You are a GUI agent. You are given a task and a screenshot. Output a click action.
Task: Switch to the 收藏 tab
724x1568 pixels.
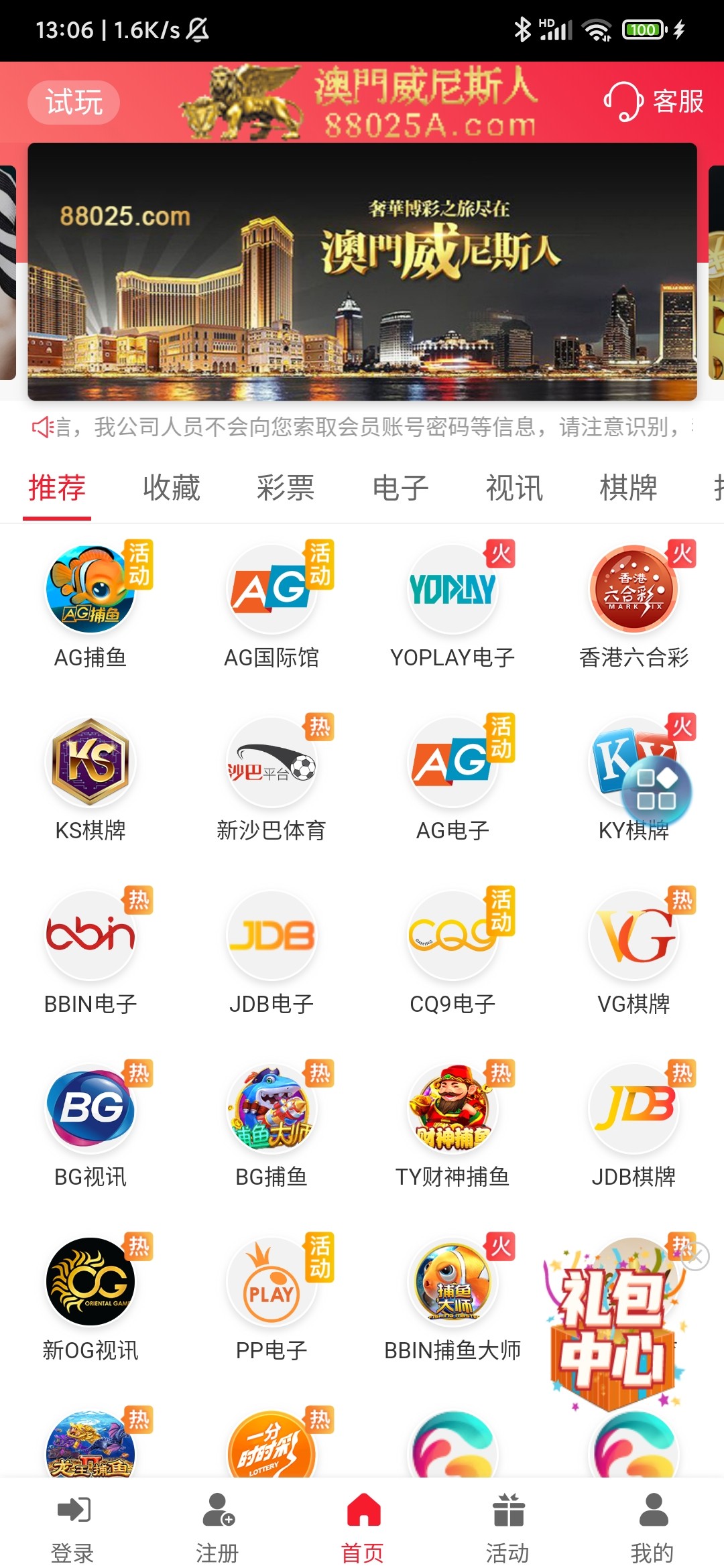(x=172, y=488)
